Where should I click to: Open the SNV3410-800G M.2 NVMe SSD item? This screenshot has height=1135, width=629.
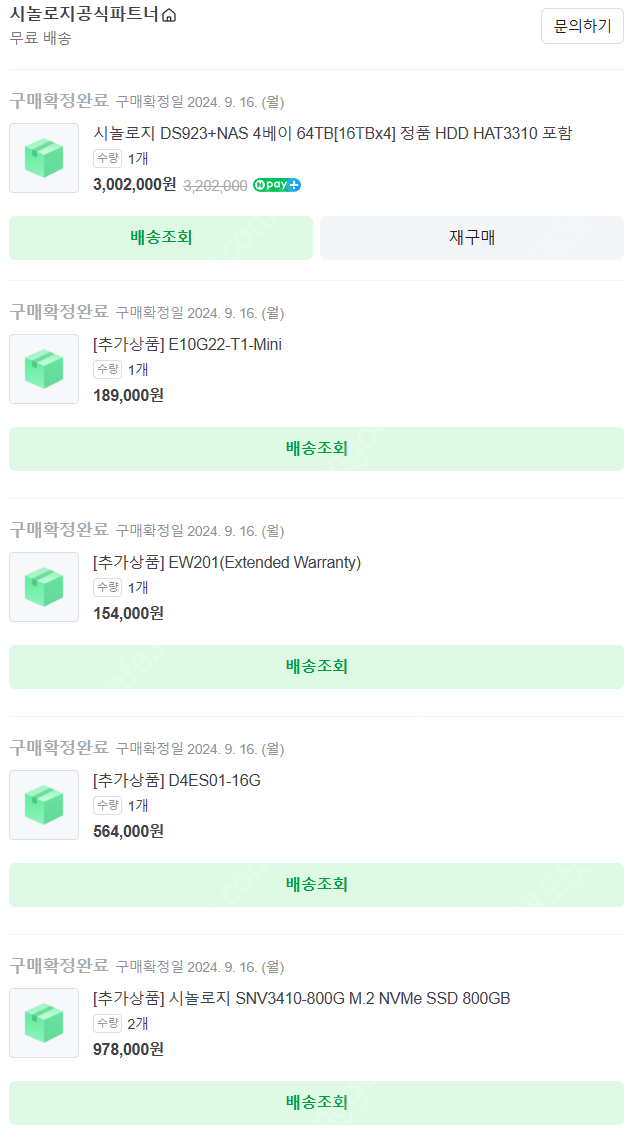click(302, 998)
